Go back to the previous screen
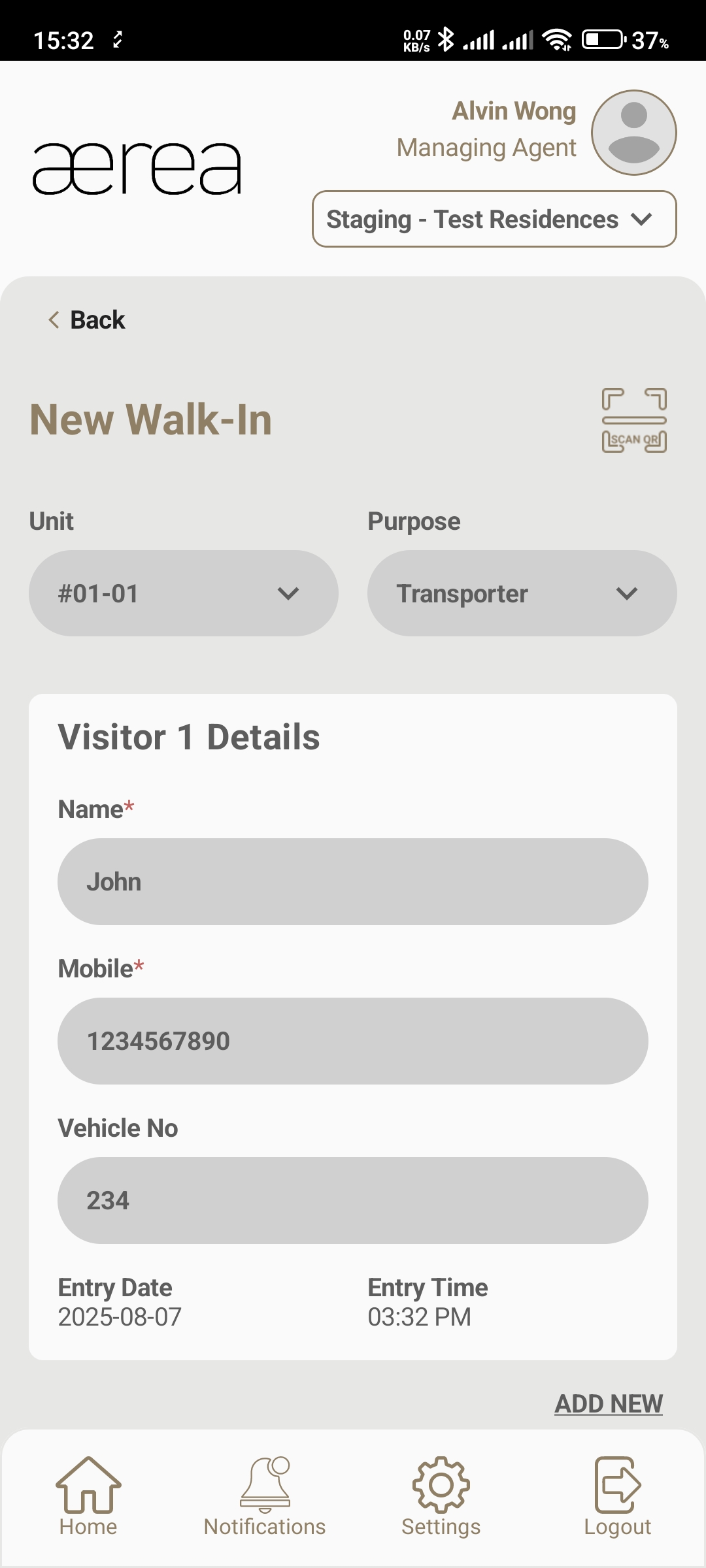This screenshot has width=706, height=1568. 87,320
